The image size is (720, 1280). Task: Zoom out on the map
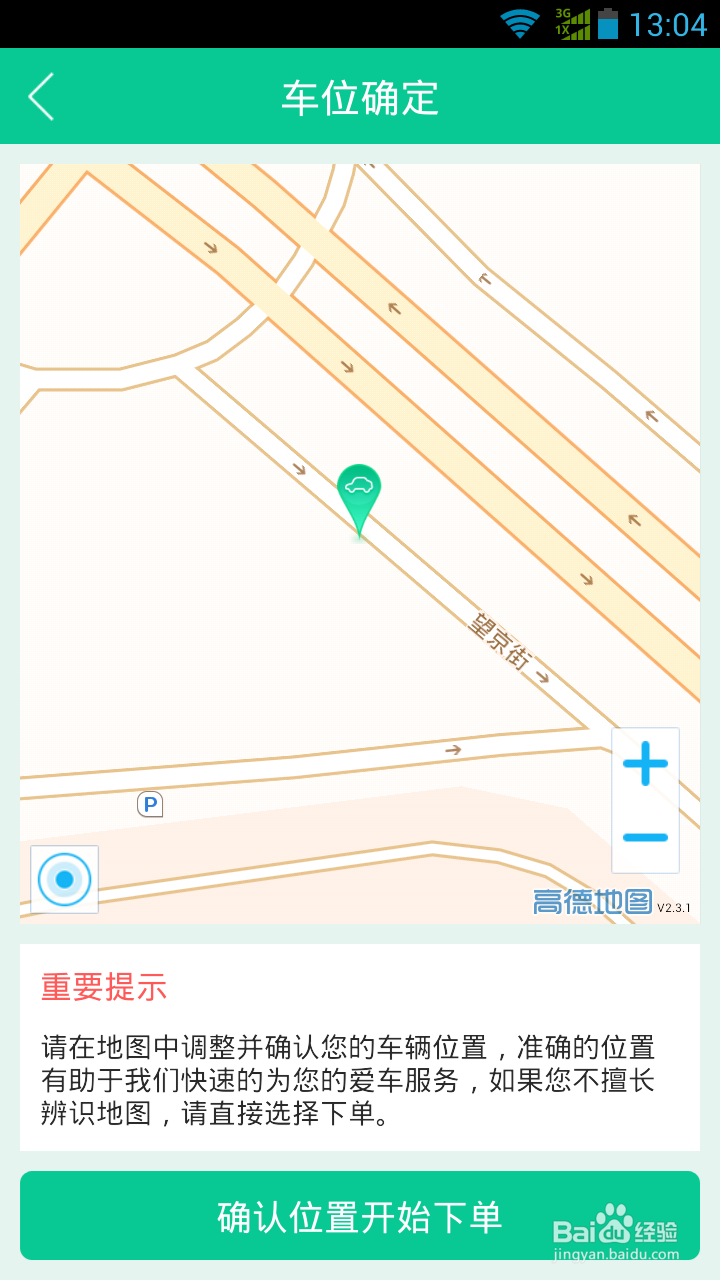[x=645, y=837]
